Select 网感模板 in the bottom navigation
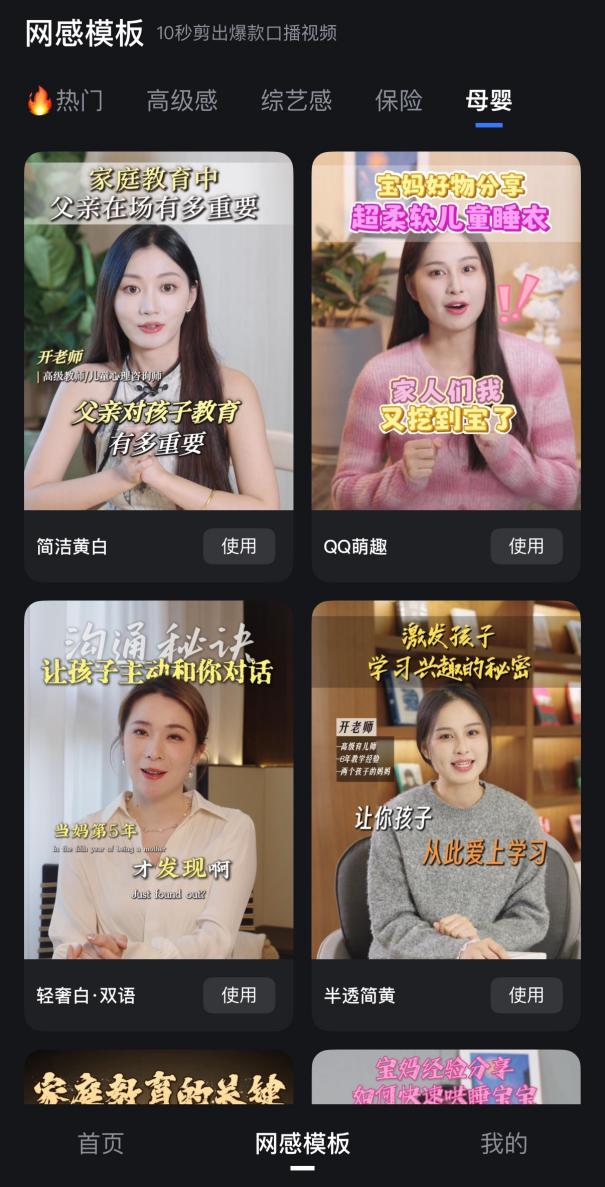 coord(302,1144)
